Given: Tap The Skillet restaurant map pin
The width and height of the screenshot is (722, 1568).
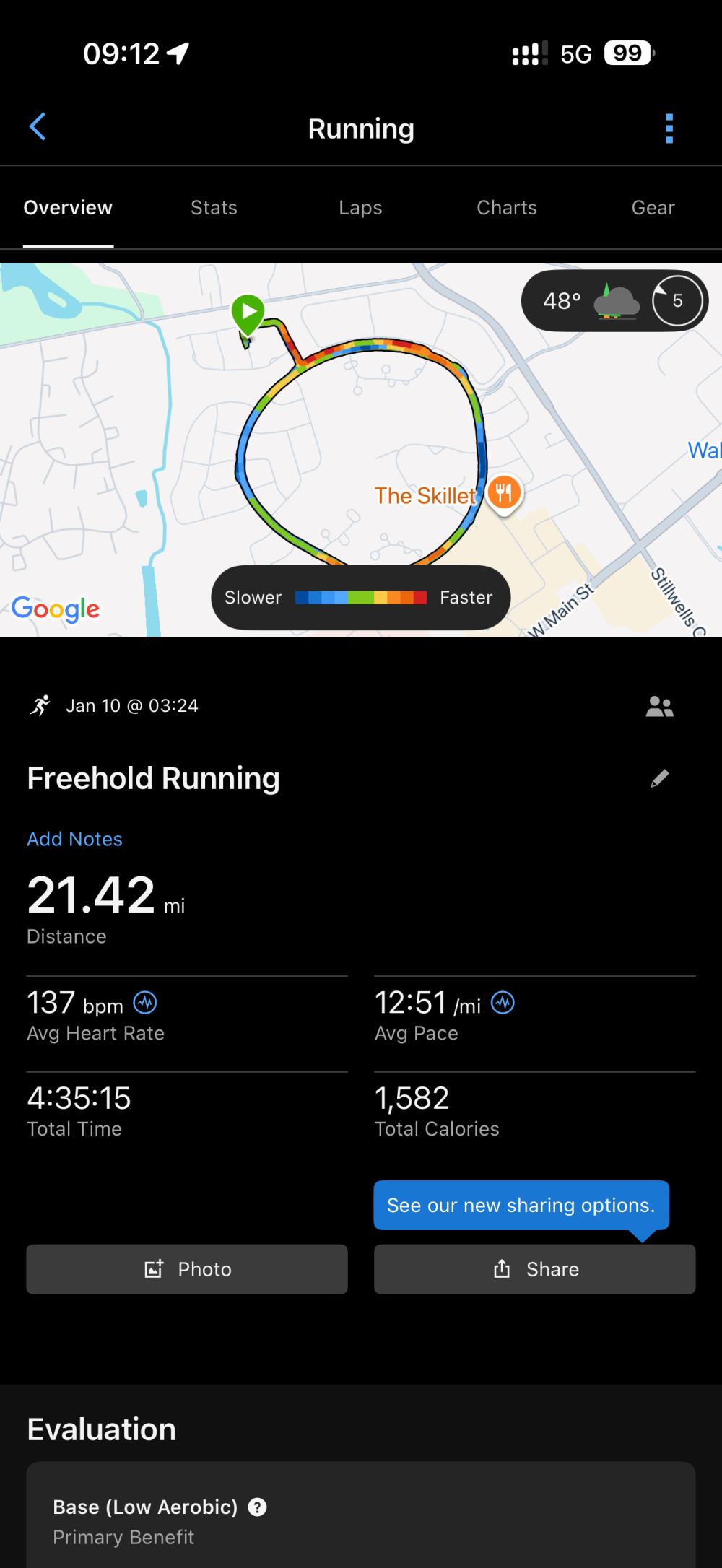Looking at the screenshot, I should tap(504, 494).
